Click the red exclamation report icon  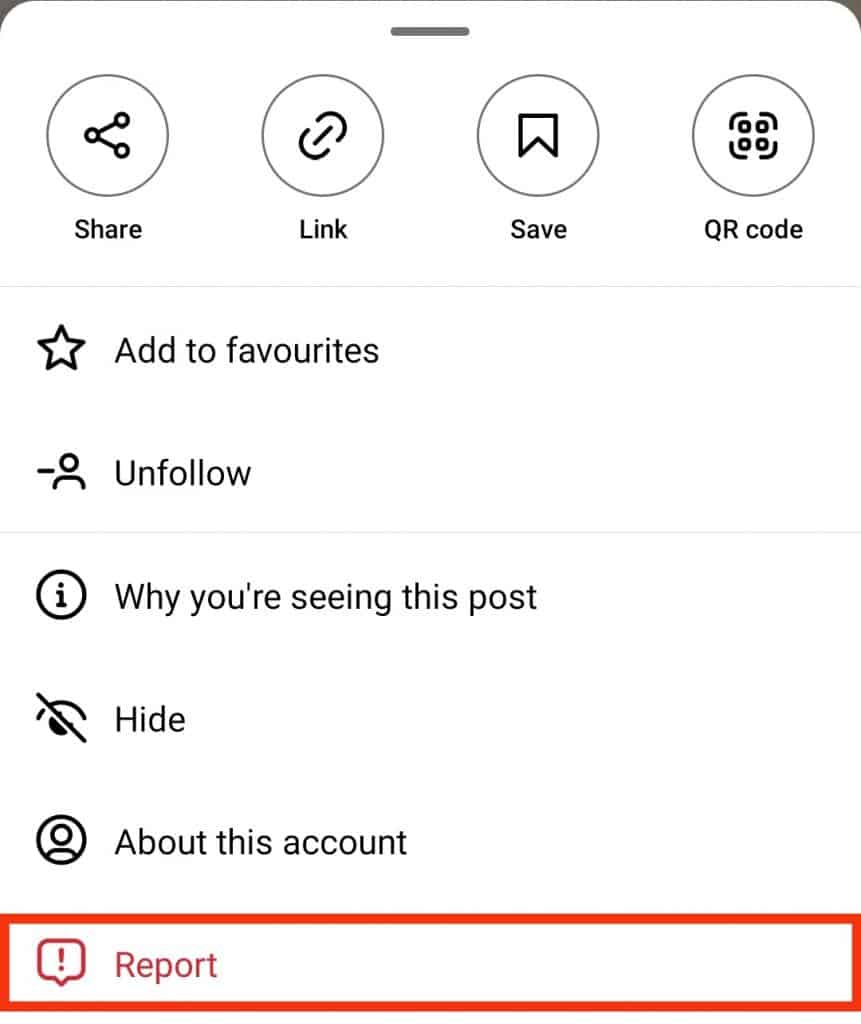point(61,963)
